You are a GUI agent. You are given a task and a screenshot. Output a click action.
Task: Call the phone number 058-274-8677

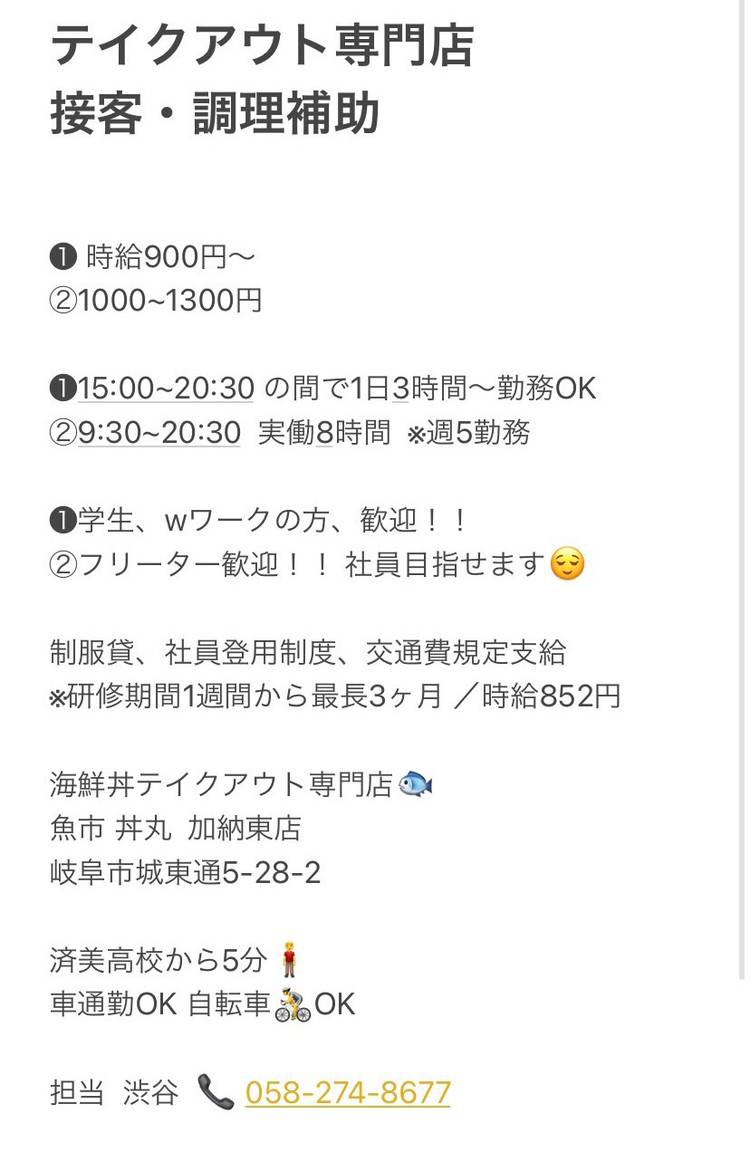pyautogui.click(x=347, y=1091)
